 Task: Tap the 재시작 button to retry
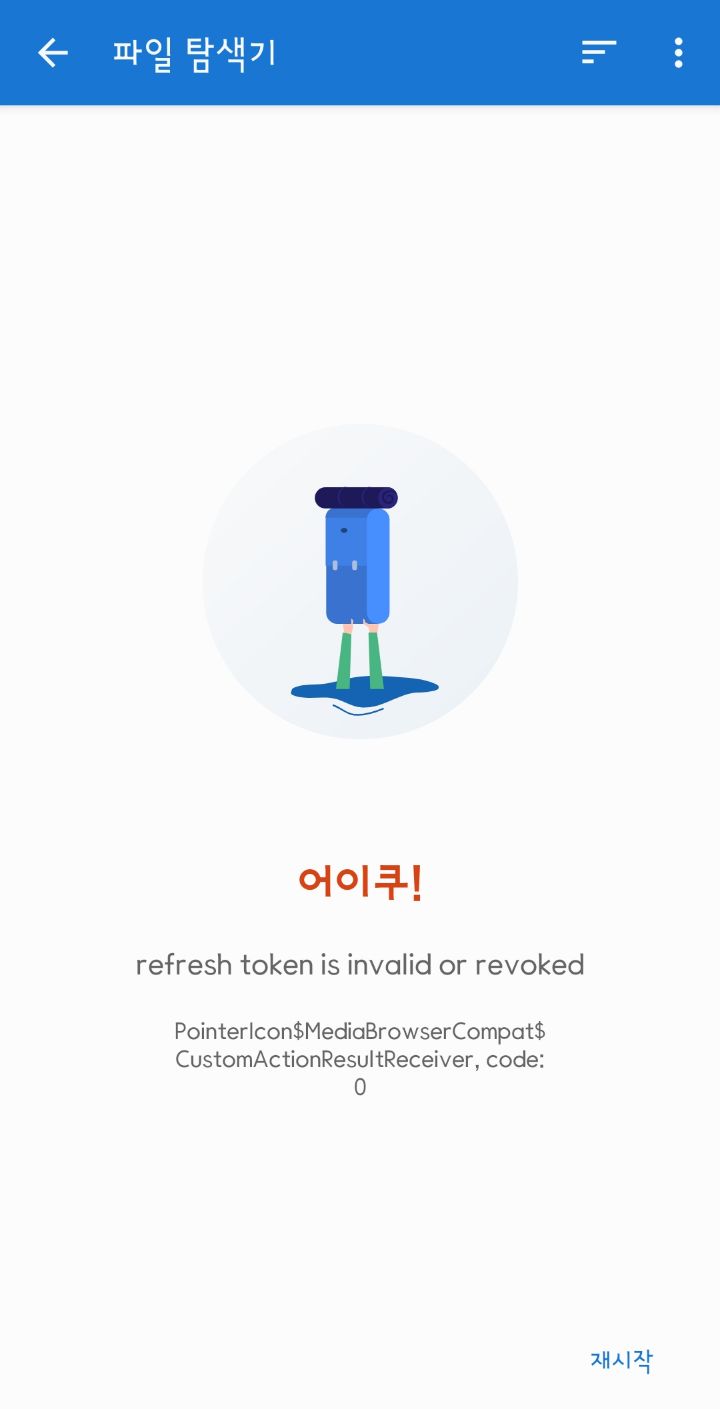click(621, 1360)
